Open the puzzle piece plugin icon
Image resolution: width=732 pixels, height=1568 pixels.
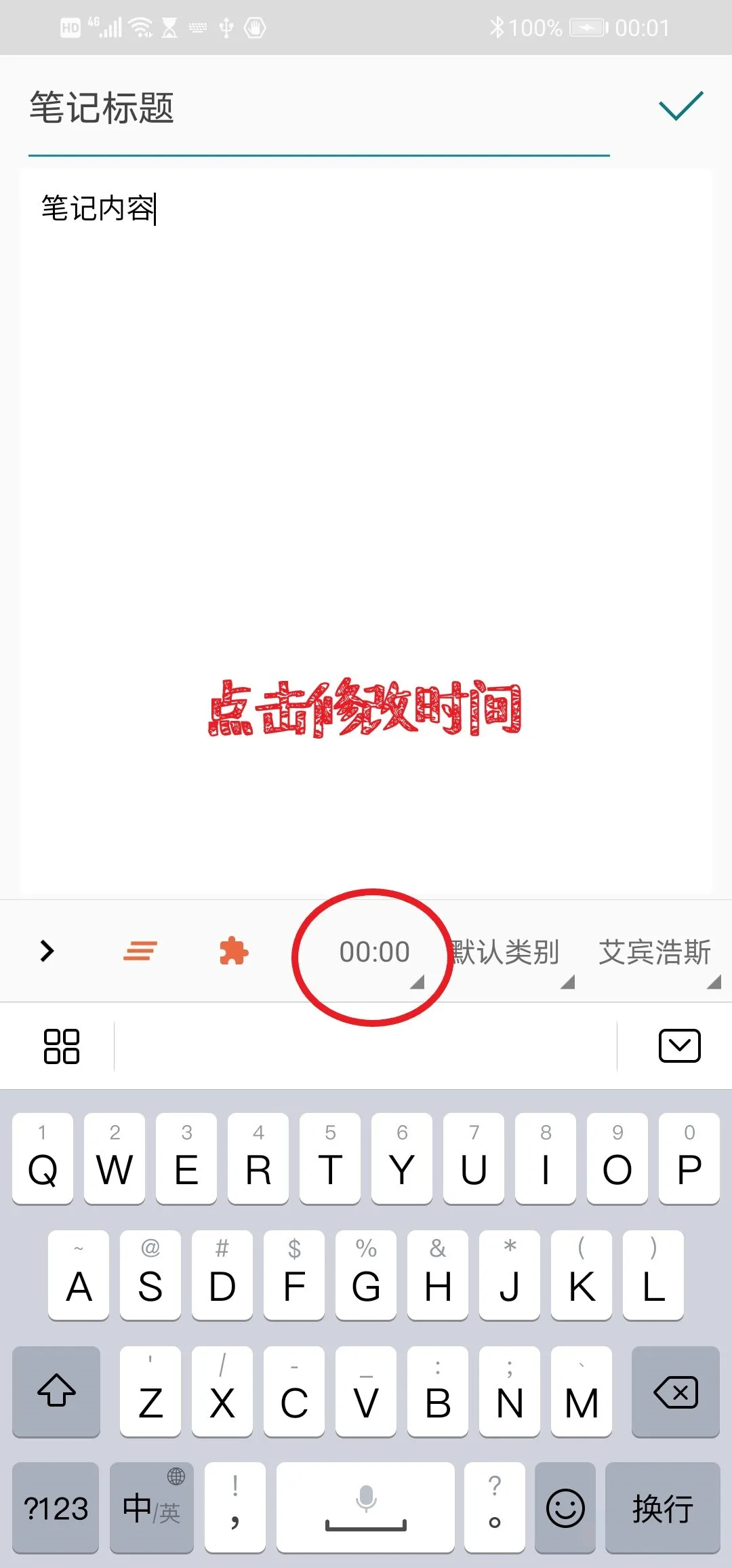point(234,951)
